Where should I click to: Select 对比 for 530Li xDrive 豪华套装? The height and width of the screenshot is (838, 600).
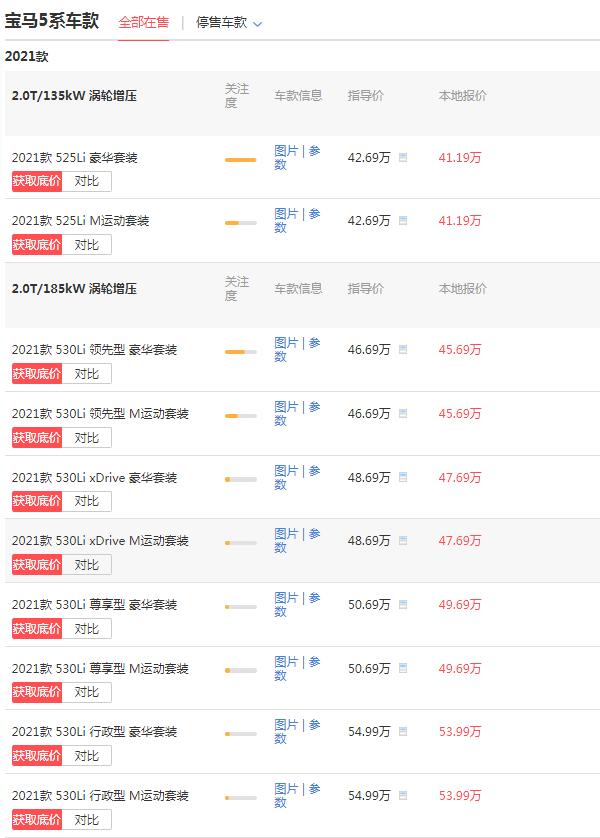(x=87, y=501)
